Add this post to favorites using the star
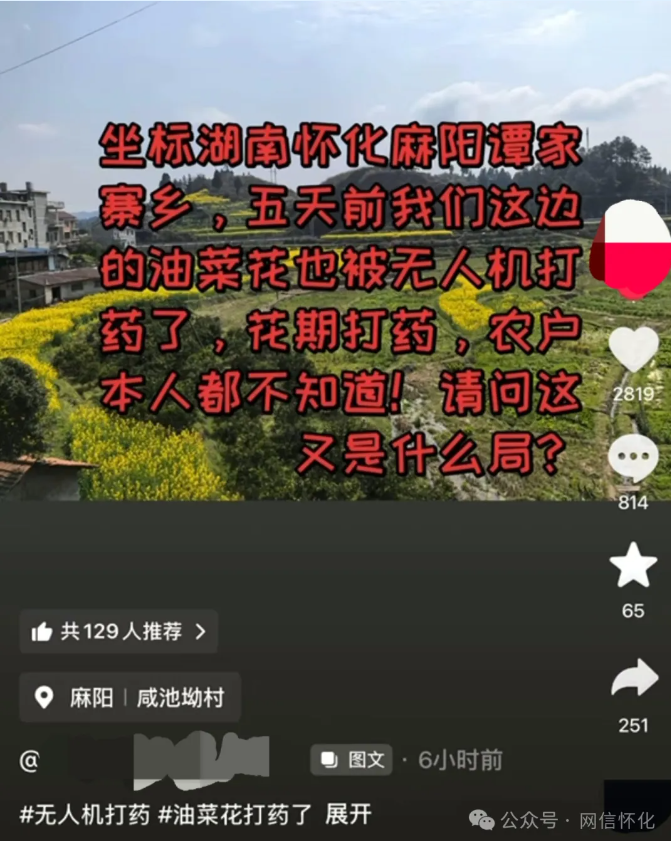 pyautogui.click(x=633, y=565)
